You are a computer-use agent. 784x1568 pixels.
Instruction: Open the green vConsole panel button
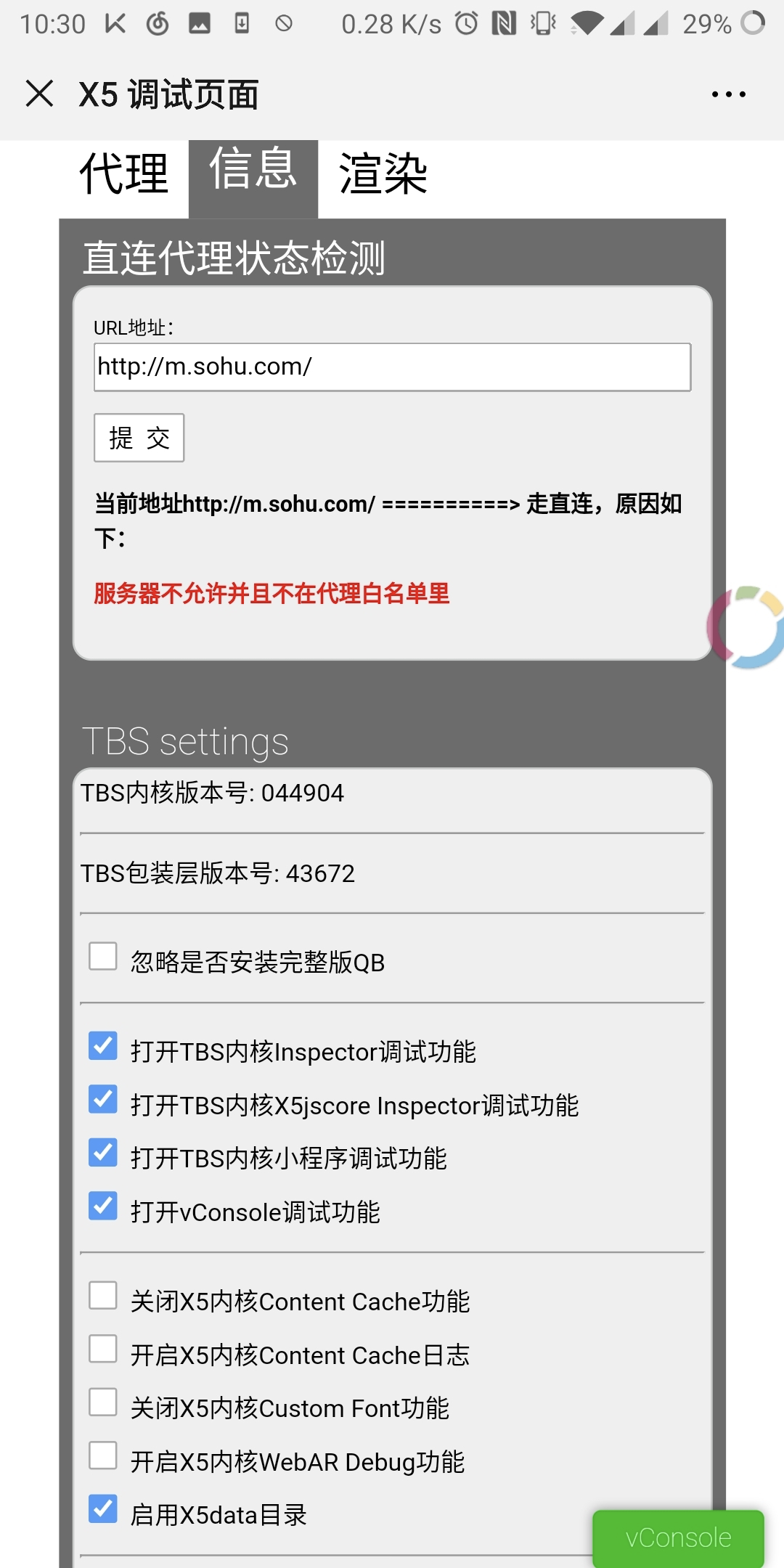coord(678,1538)
